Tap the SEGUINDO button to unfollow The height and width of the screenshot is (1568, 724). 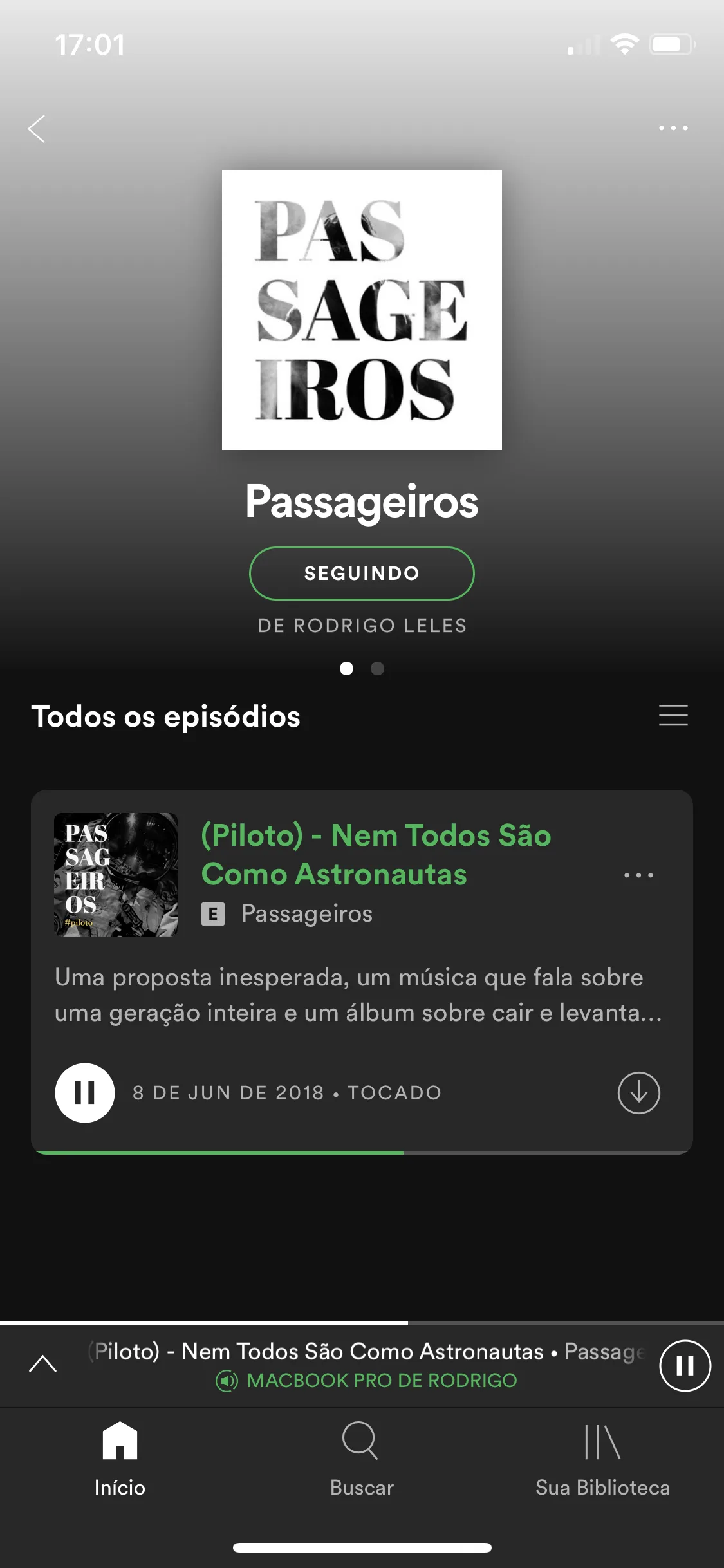tap(362, 573)
